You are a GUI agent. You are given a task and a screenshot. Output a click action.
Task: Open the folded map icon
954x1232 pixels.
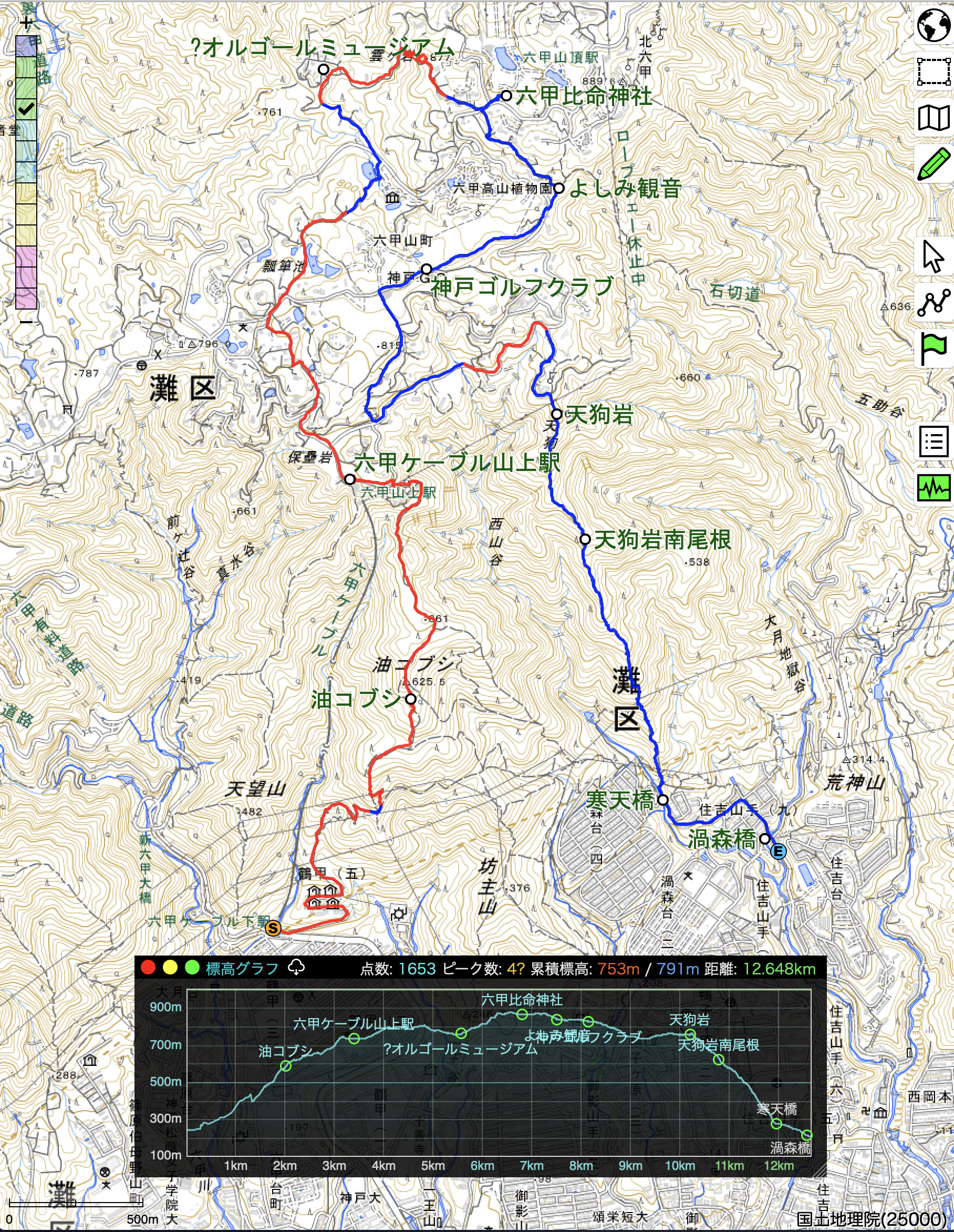point(933,118)
